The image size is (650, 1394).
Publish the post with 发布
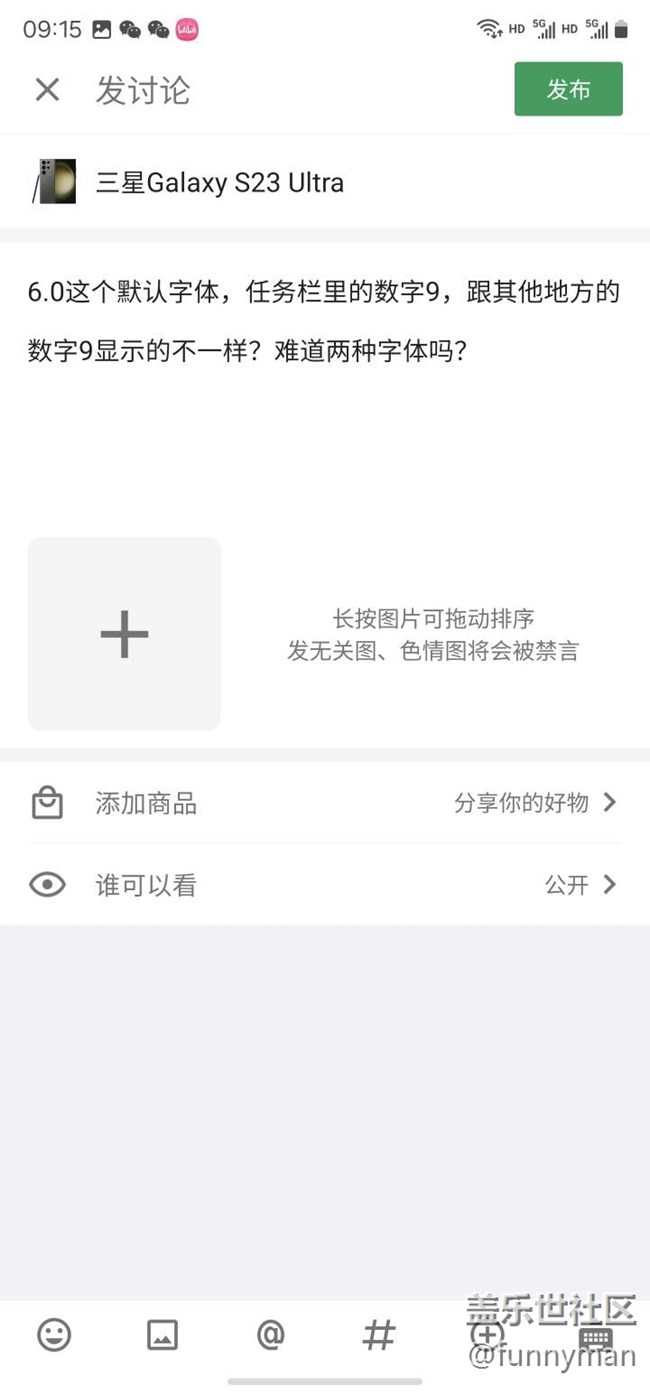tap(568, 89)
